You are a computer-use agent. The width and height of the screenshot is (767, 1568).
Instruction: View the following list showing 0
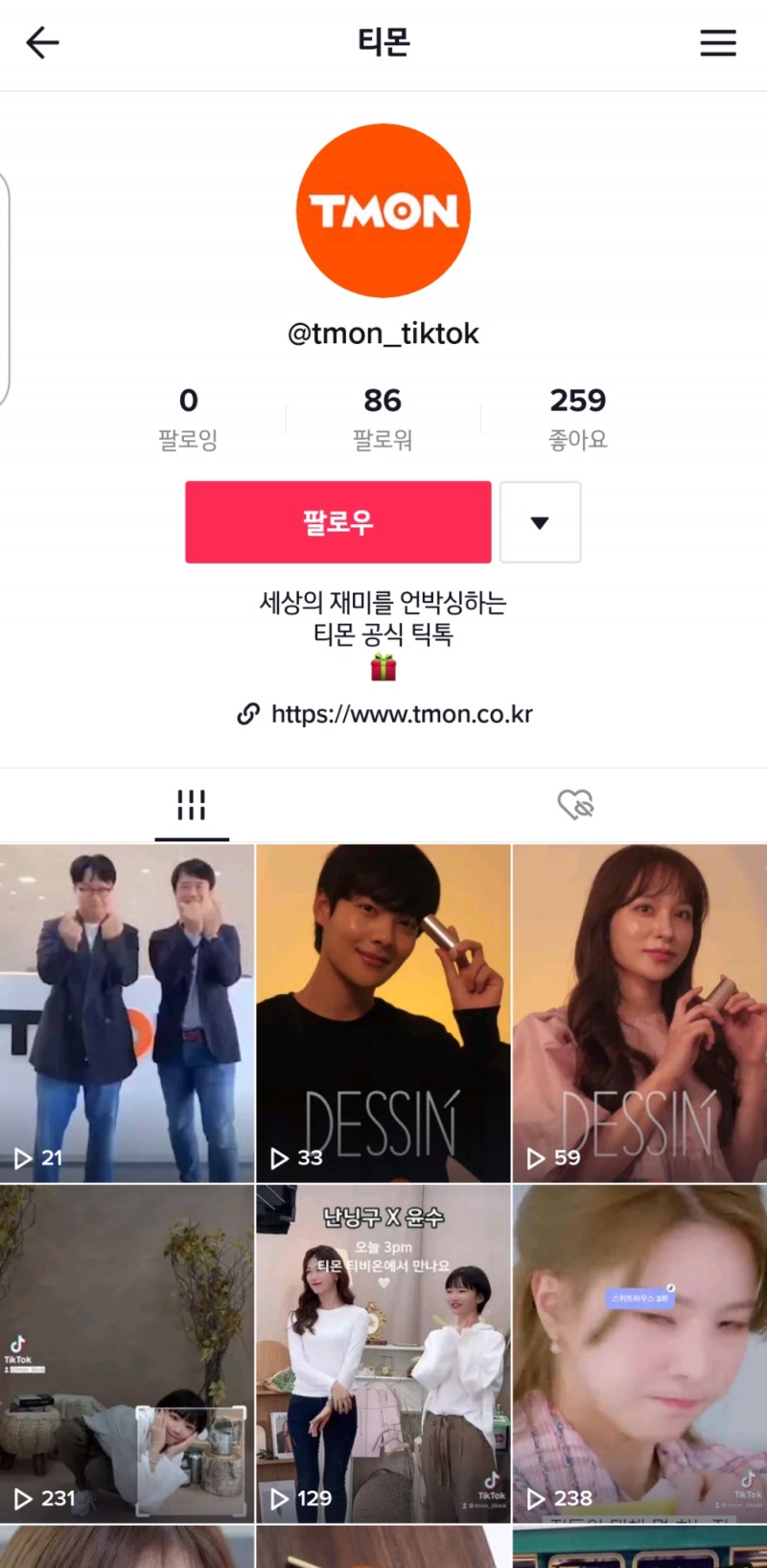tap(188, 418)
